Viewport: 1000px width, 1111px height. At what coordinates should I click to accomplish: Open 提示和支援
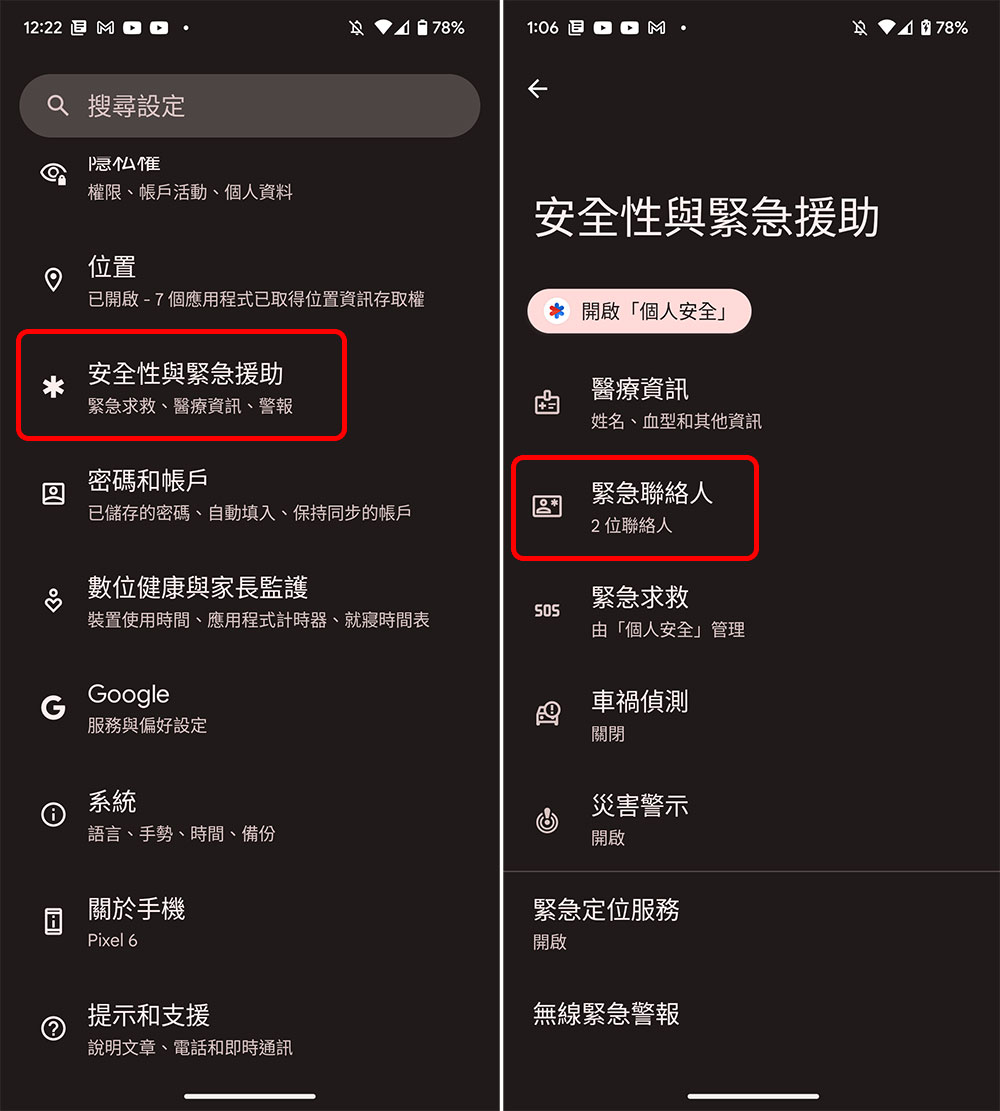pyautogui.click(x=250, y=1029)
